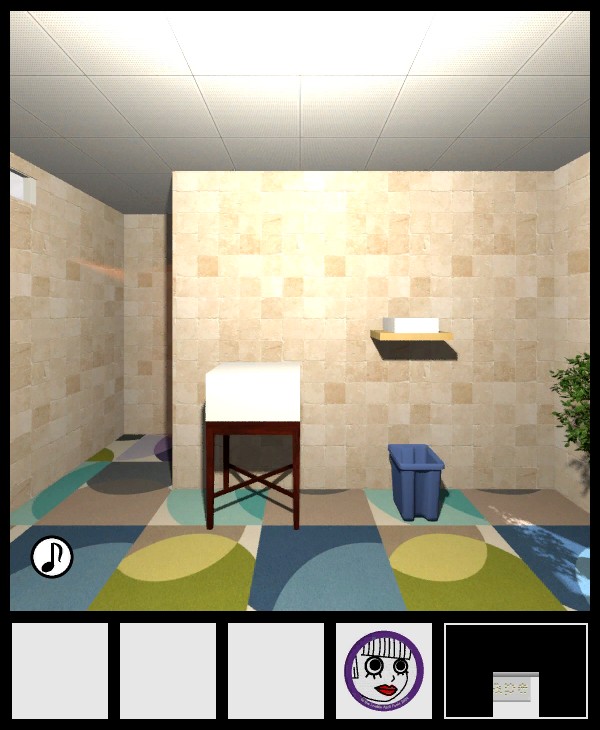Check the white object on the wall shelf
The width and height of the screenshot is (600, 730).
(x=412, y=325)
